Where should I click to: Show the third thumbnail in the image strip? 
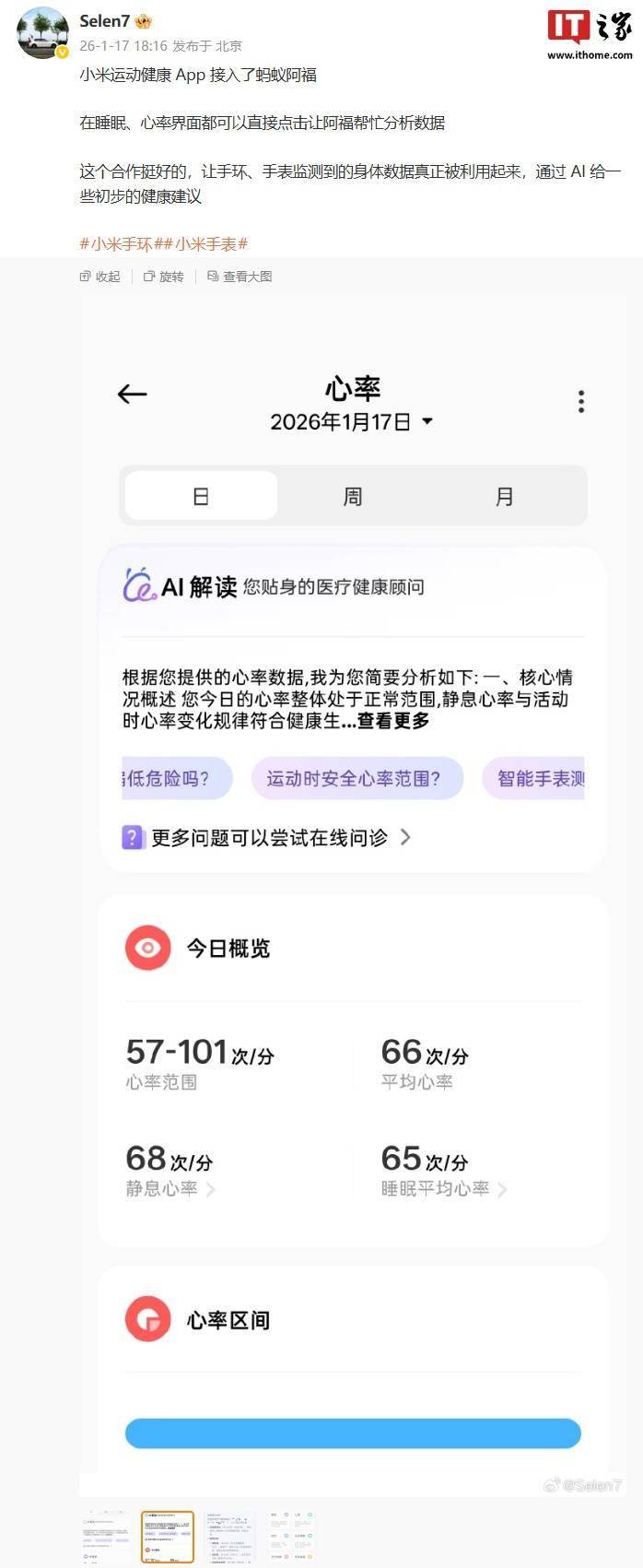tap(230, 1537)
